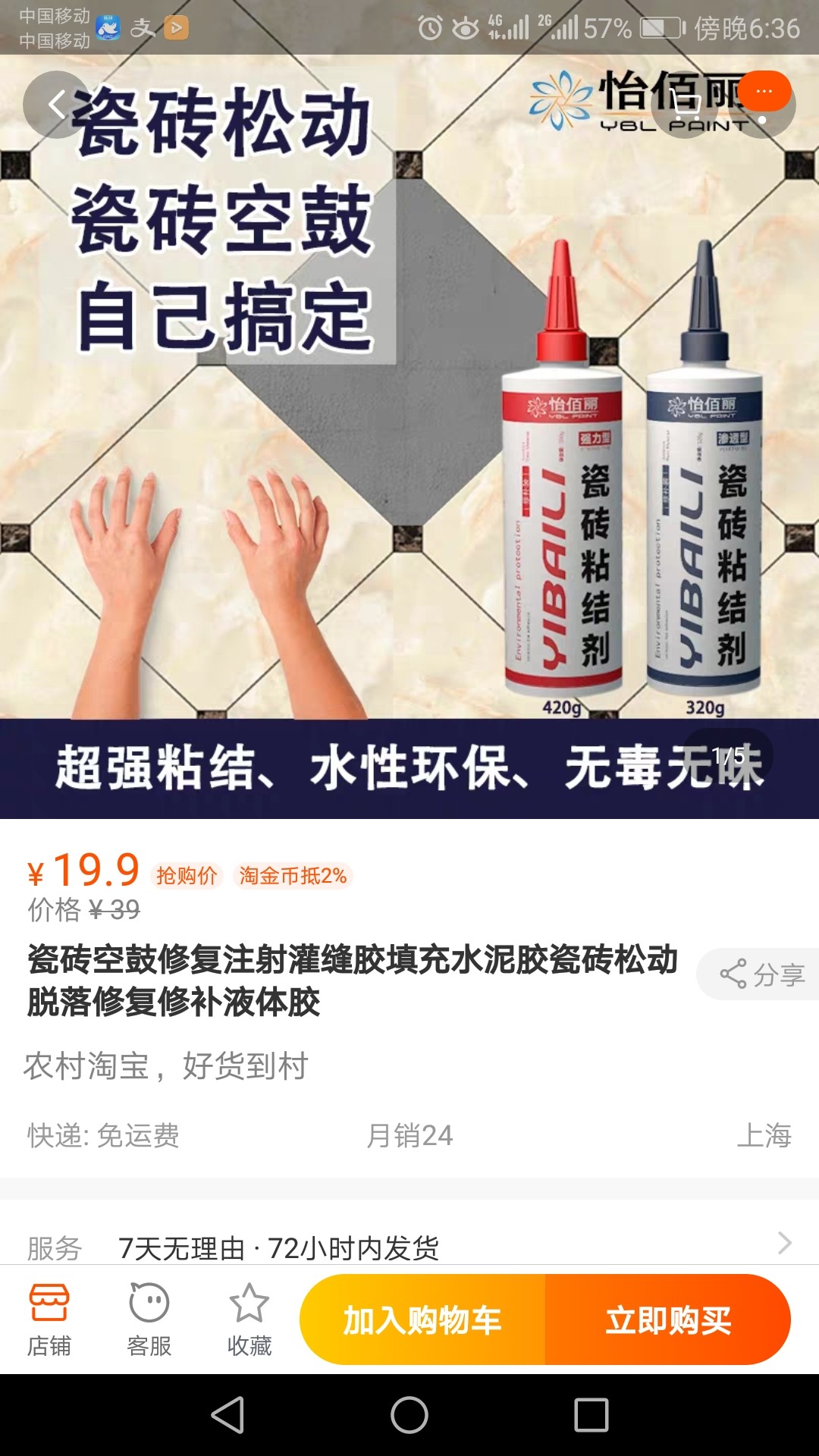The height and width of the screenshot is (1456, 819).
Task: Add product to favorites with 收藏
Action: (249, 1320)
